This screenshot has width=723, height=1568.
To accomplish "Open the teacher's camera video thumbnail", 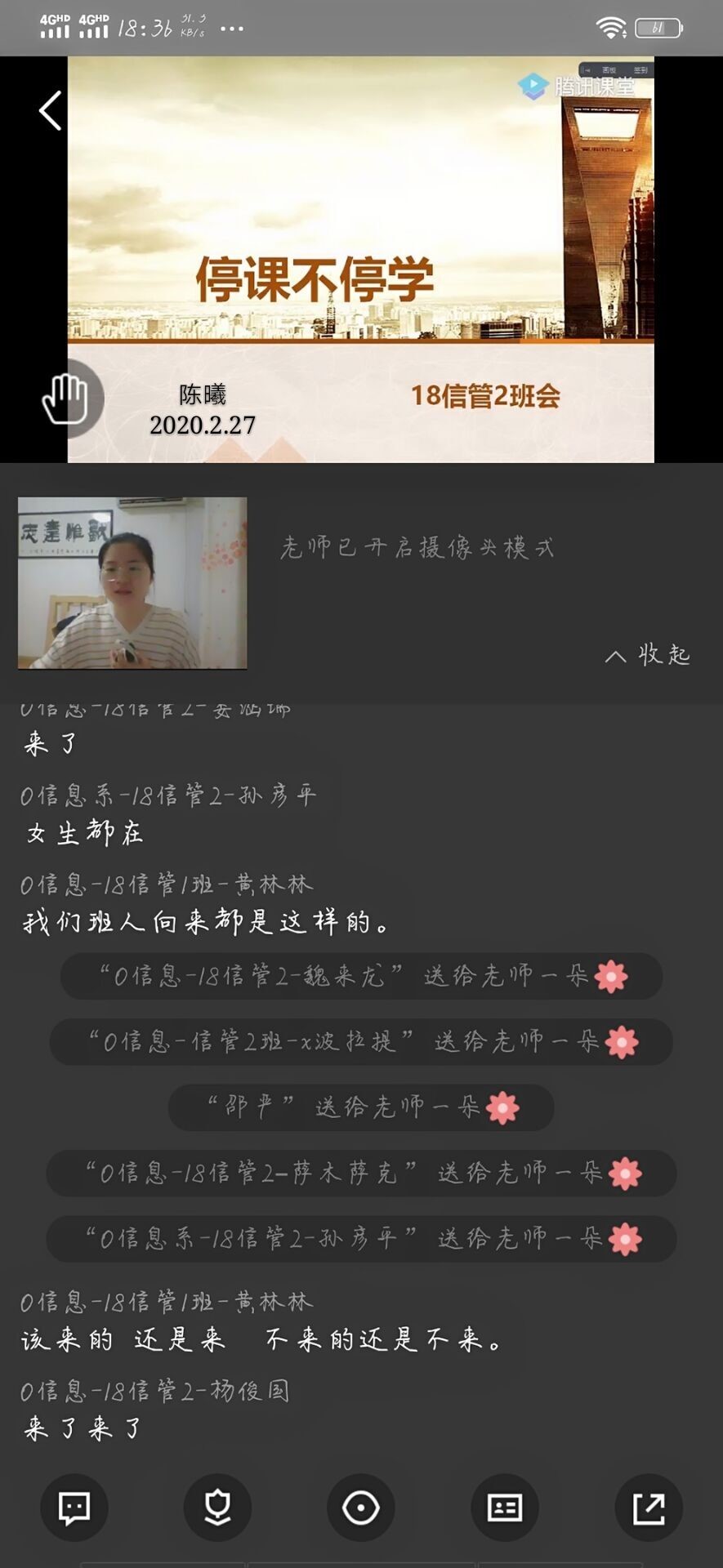I will 132,583.
